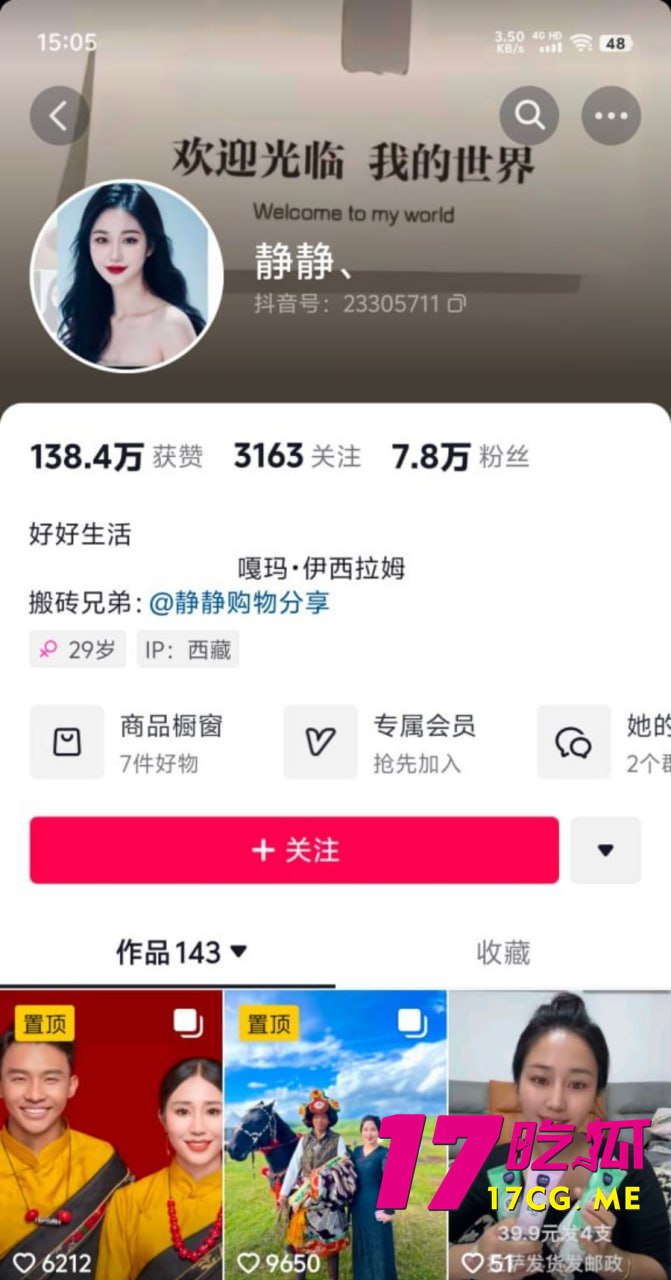Expand the dropdown arrow beside 关注

click(605, 850)
